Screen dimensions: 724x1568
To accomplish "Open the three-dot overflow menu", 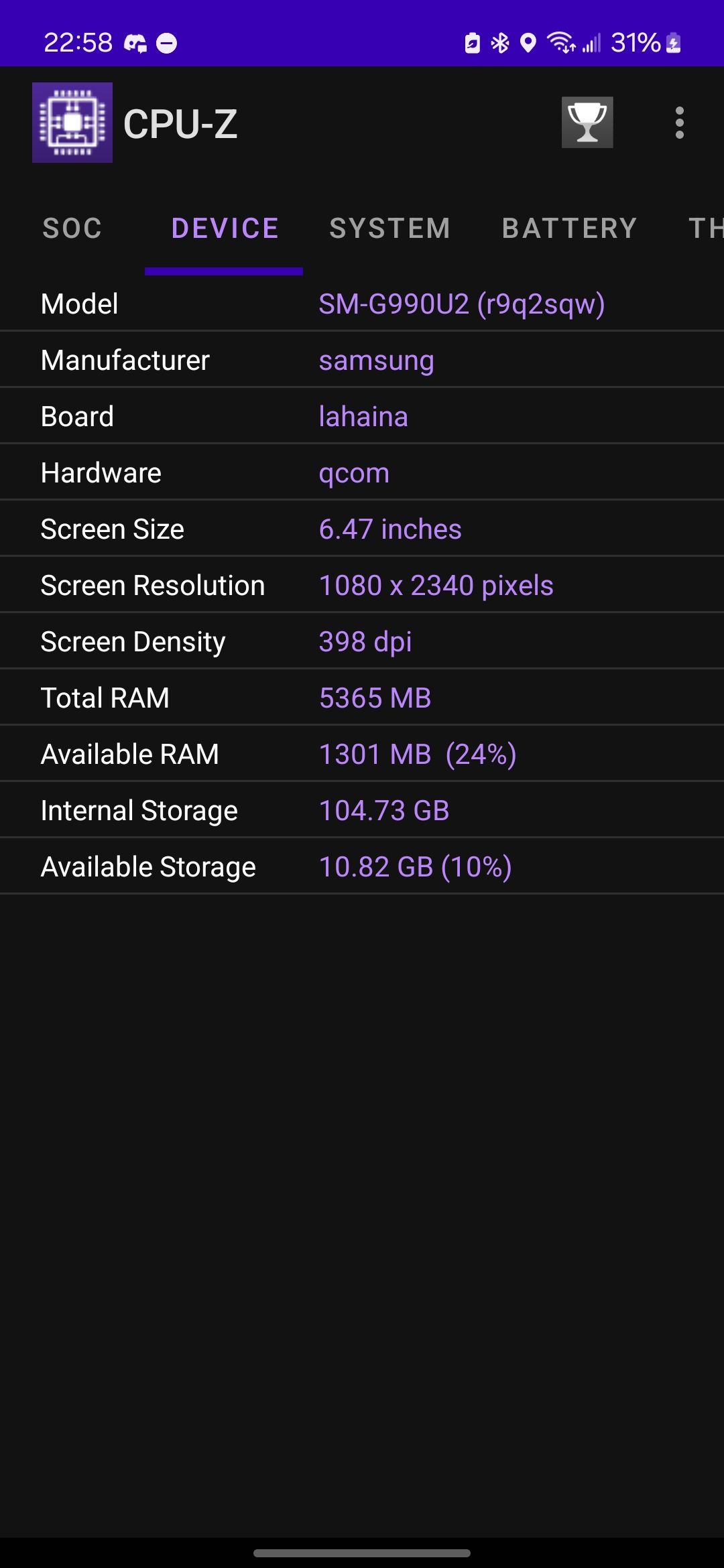I will [679, 123].
